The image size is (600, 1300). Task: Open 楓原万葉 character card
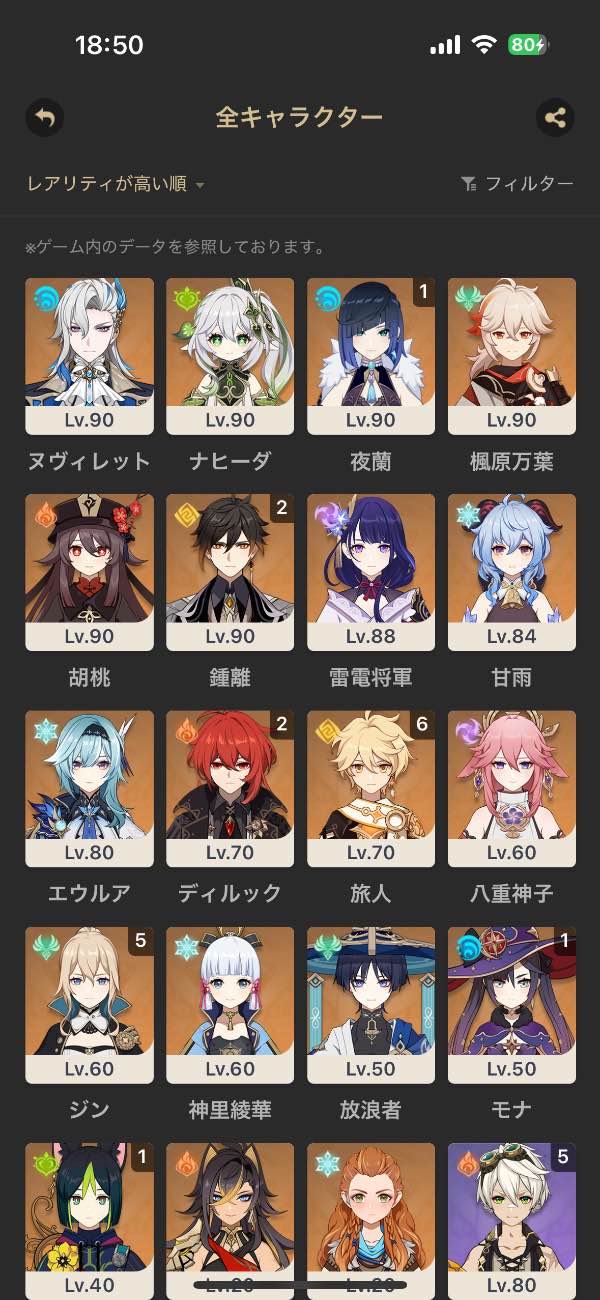[x=512, y=356]
